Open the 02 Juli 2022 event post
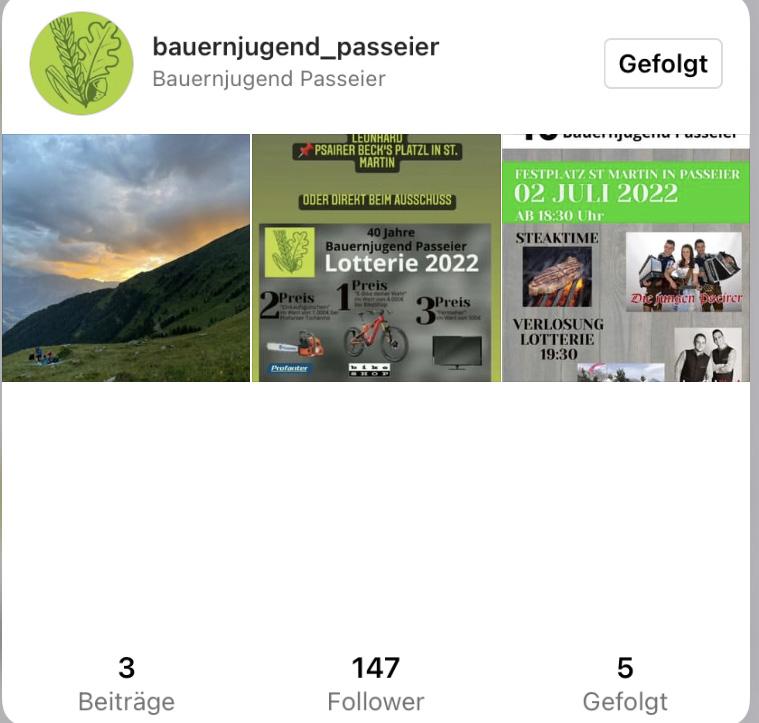 coord(625,258)
